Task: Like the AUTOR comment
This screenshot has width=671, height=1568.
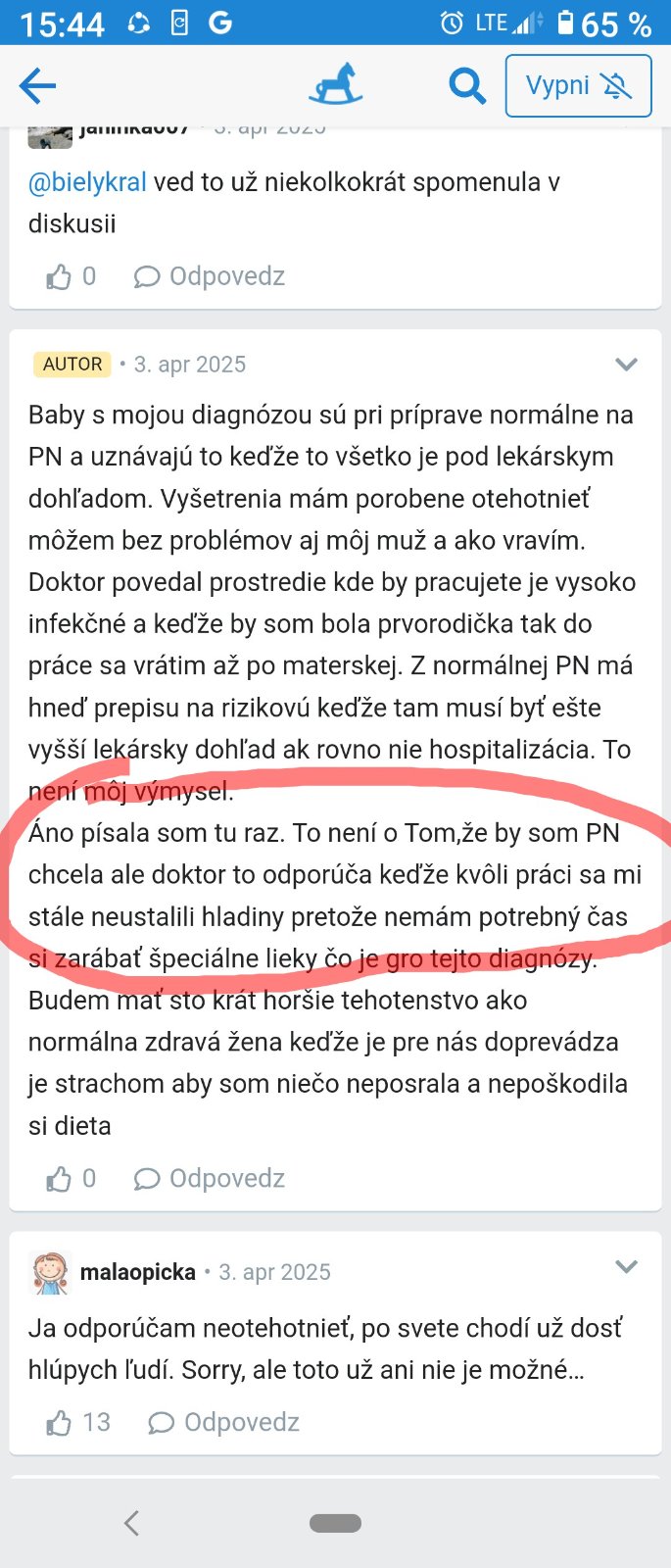Action: pyautogui.click(x=60, y=1179)
